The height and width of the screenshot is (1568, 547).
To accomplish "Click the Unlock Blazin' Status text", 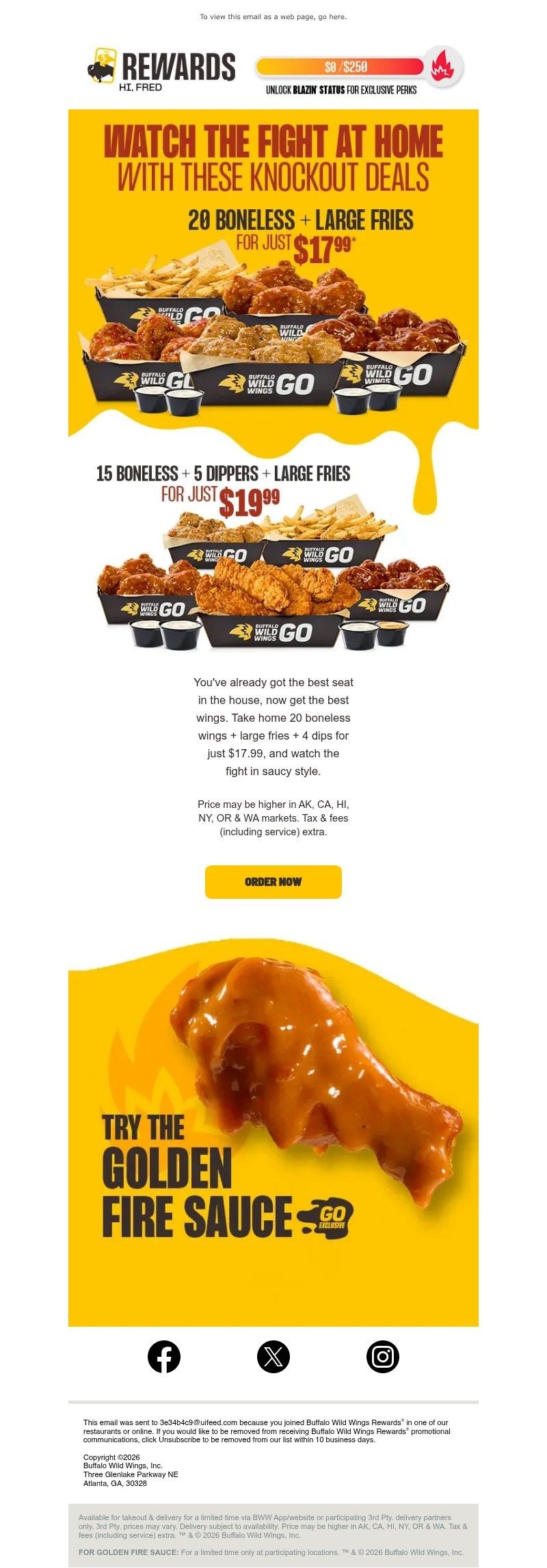I will click(341, 89).
